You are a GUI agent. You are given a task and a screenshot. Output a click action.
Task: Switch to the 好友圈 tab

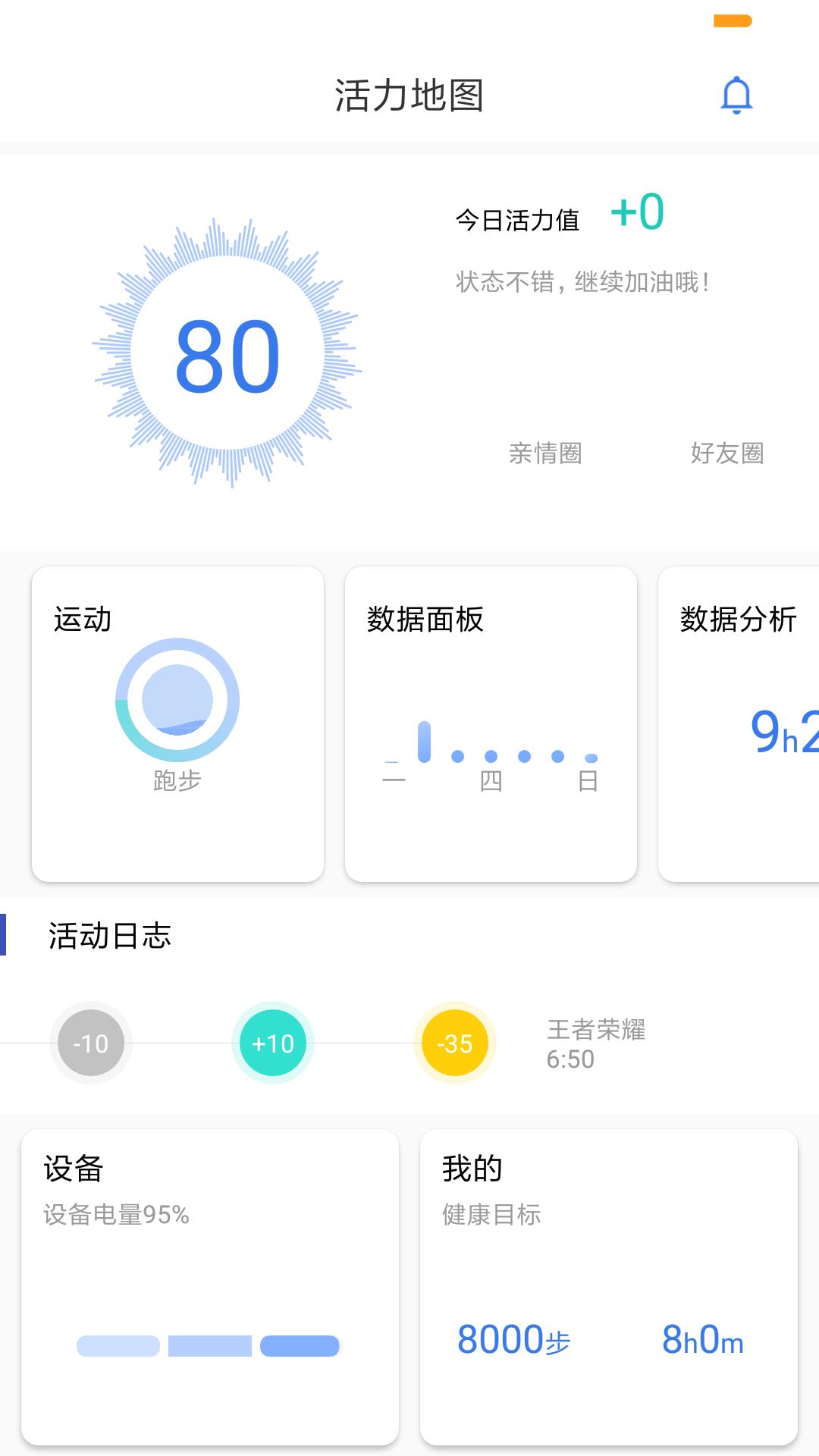click(727, 454)
